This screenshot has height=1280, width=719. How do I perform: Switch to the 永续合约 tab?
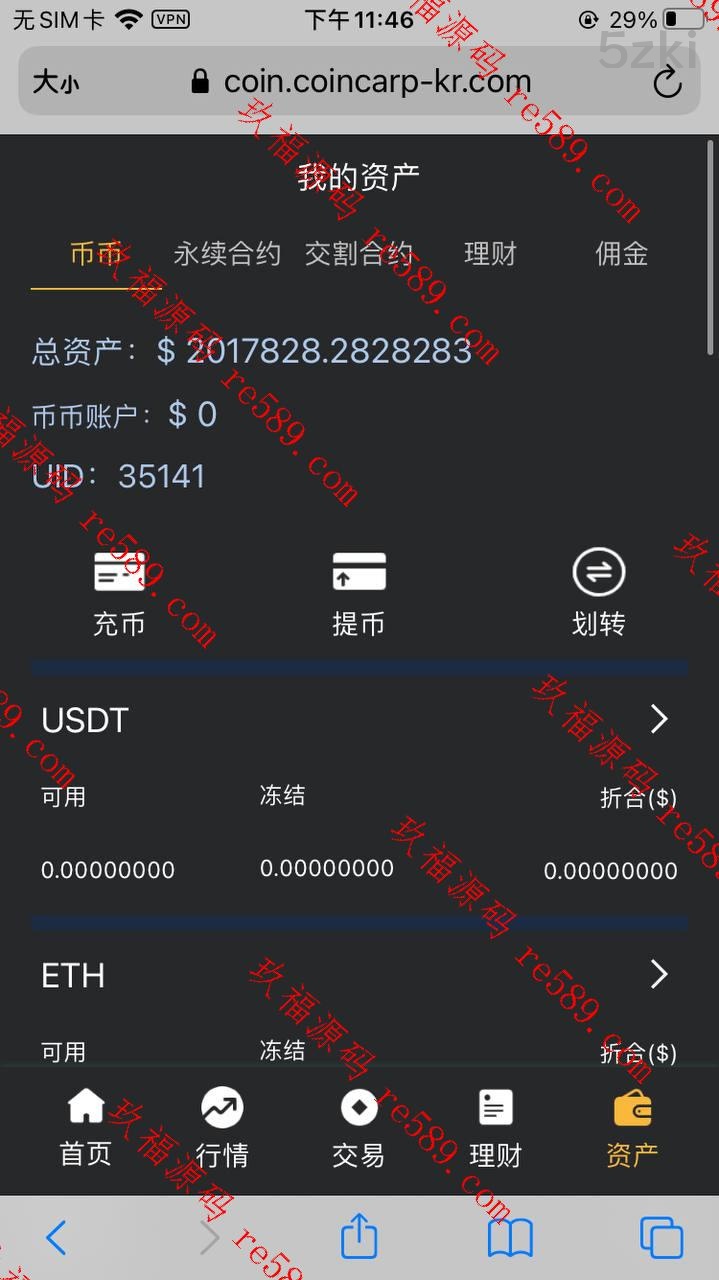[x=227, y=254]
